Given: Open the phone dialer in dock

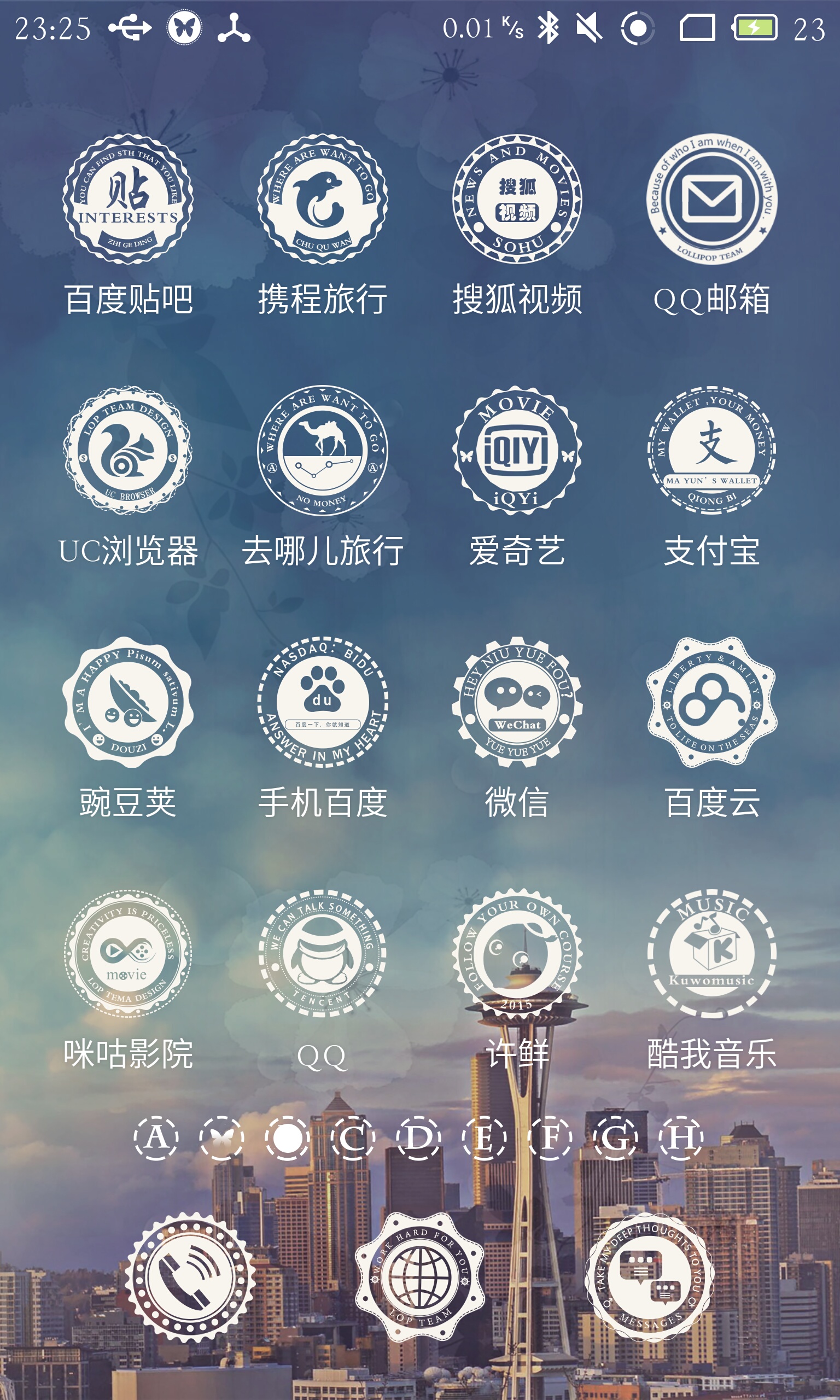Looking at the screenshot, I should (190, 1277).
